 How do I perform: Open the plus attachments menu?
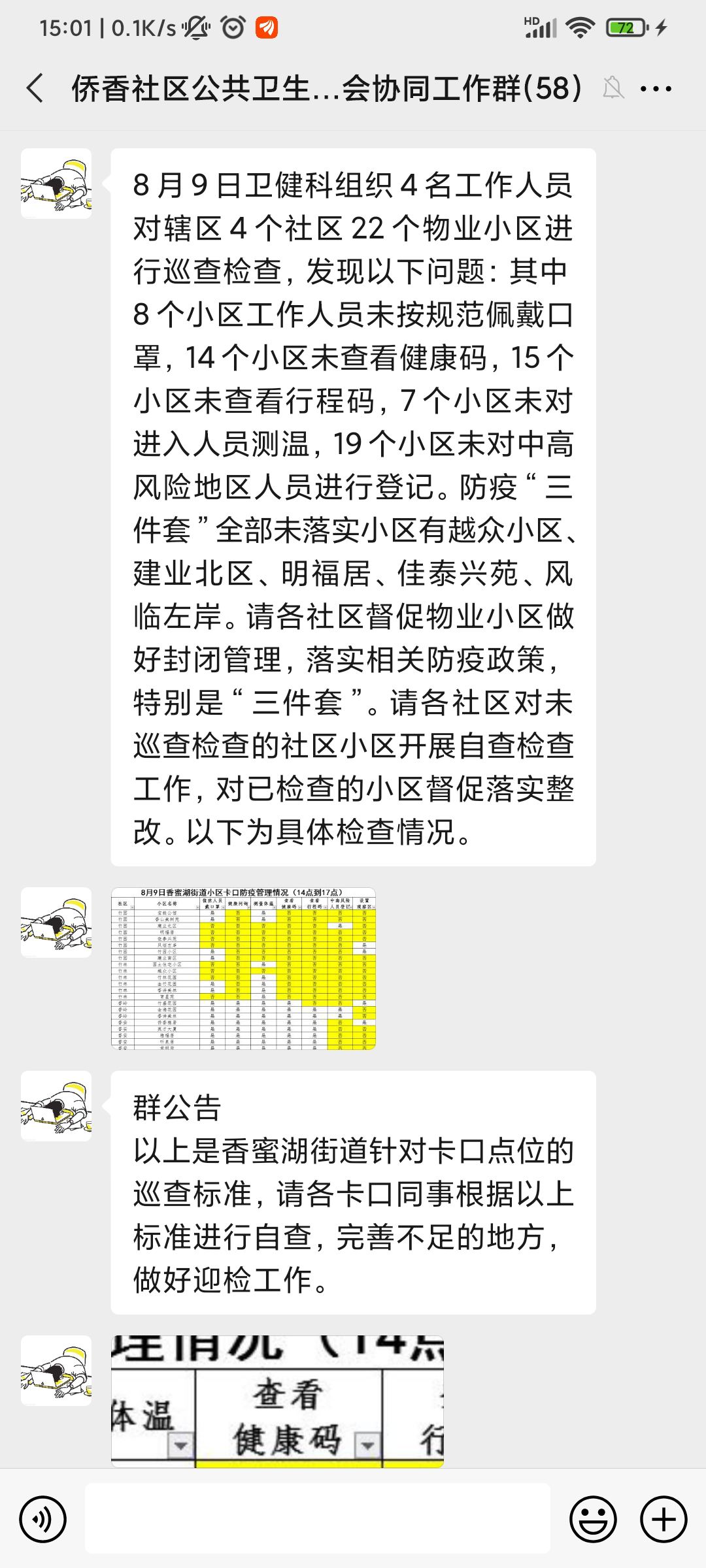click(x=664, y=1519)
